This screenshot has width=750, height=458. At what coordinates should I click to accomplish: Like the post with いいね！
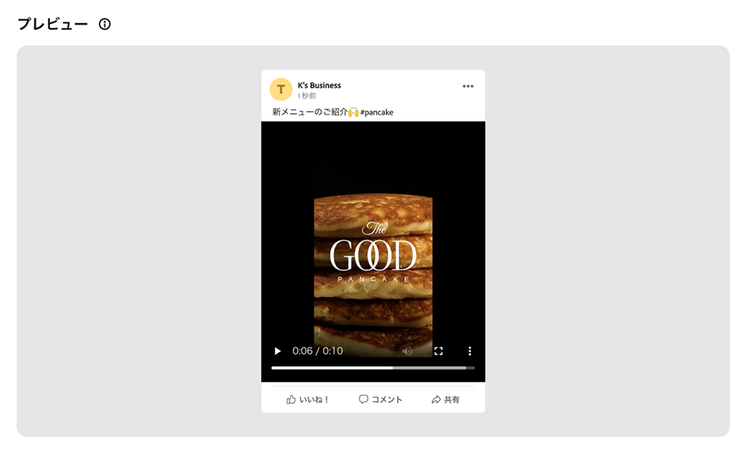click(308, 399)
